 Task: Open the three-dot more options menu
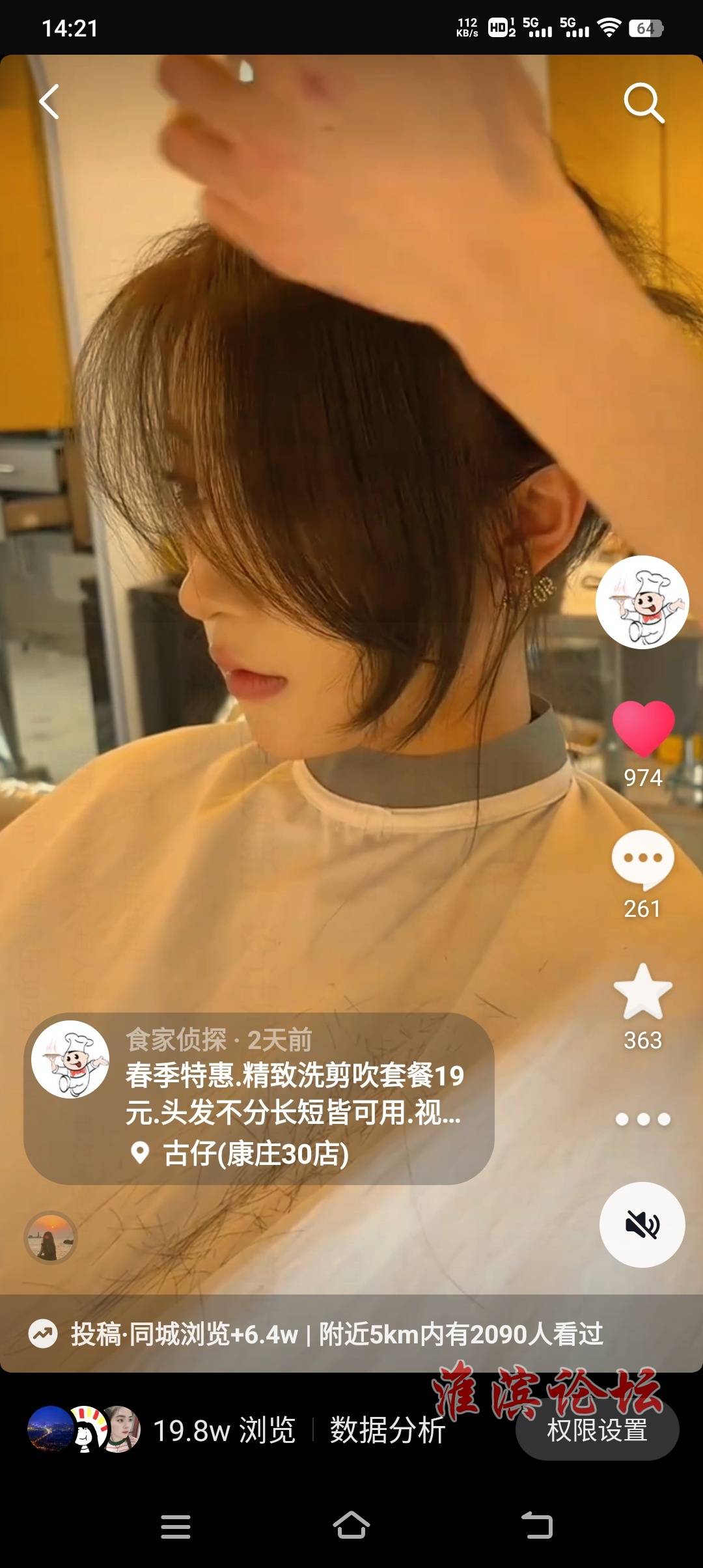(642, 1119)
